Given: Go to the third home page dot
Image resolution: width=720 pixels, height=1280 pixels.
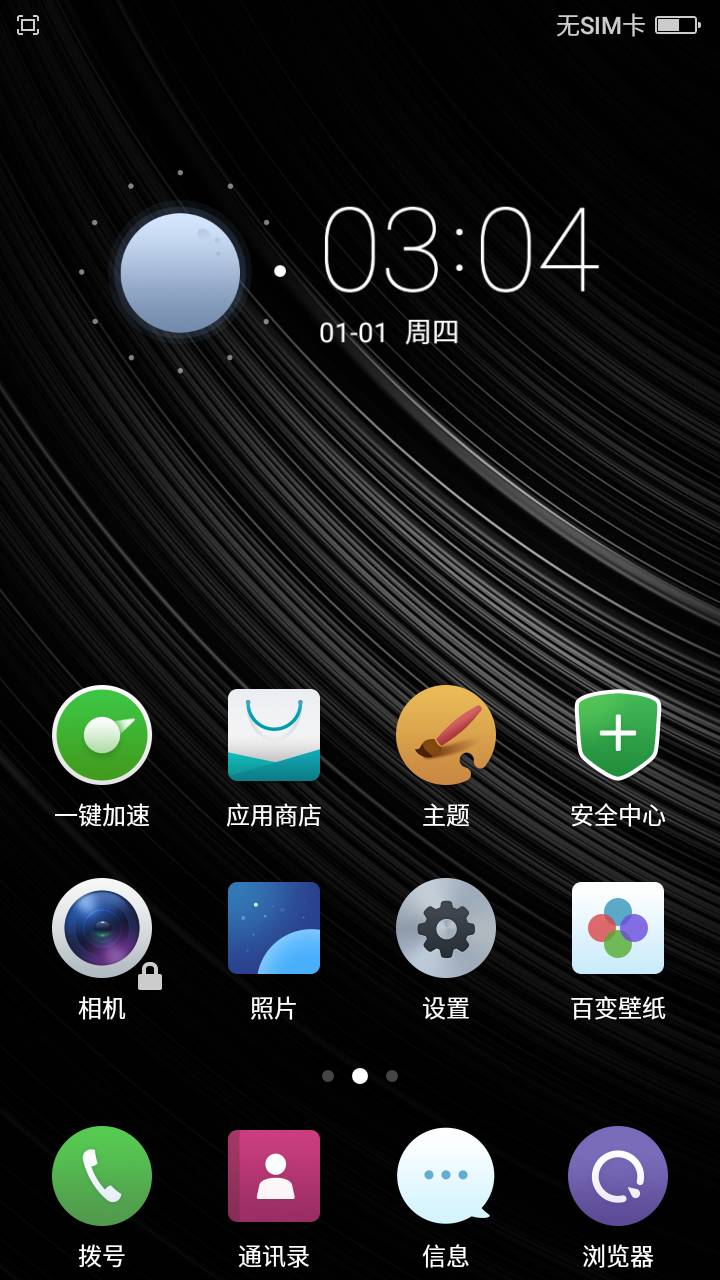Looking at the screenshot, I should point(392,1076).
